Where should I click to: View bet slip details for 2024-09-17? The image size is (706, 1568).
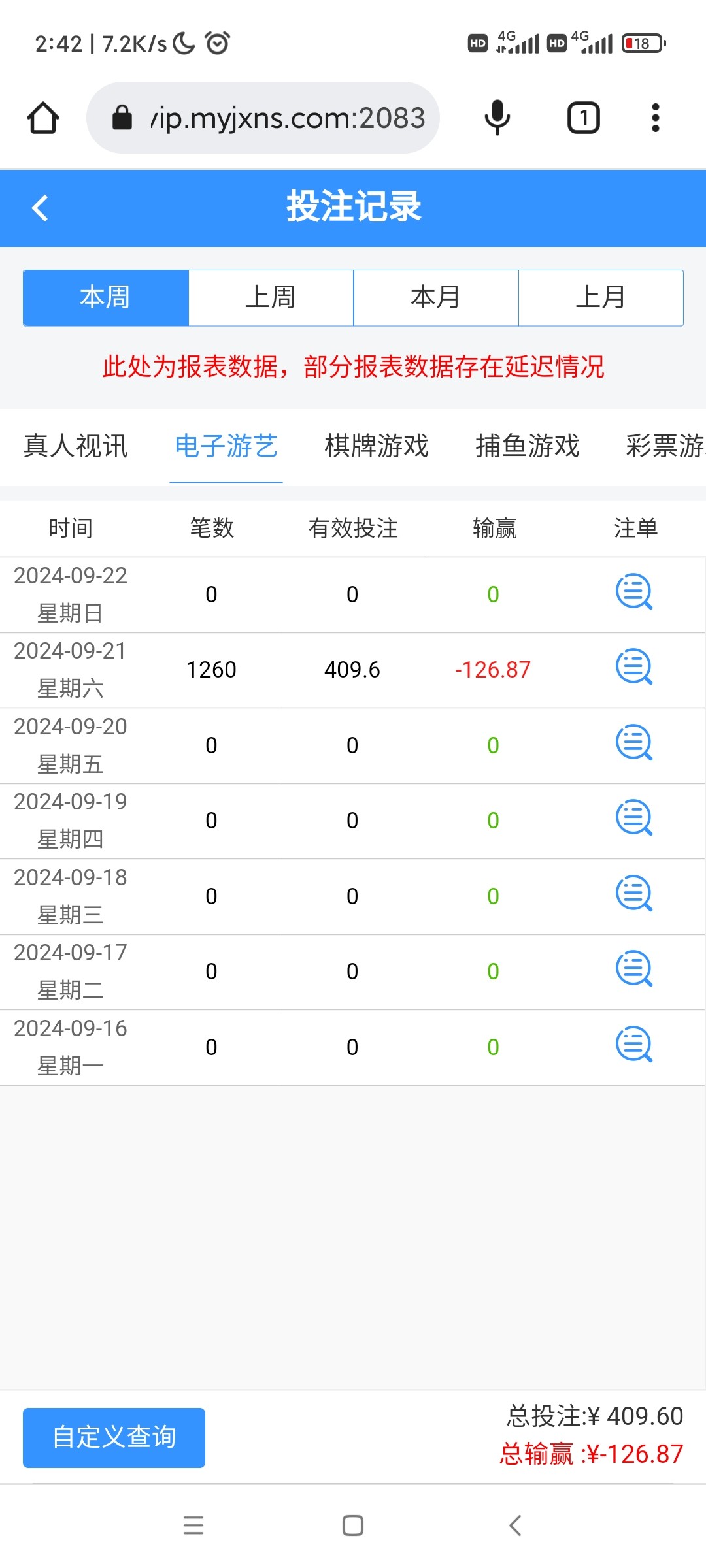click(x=634, y=969)
